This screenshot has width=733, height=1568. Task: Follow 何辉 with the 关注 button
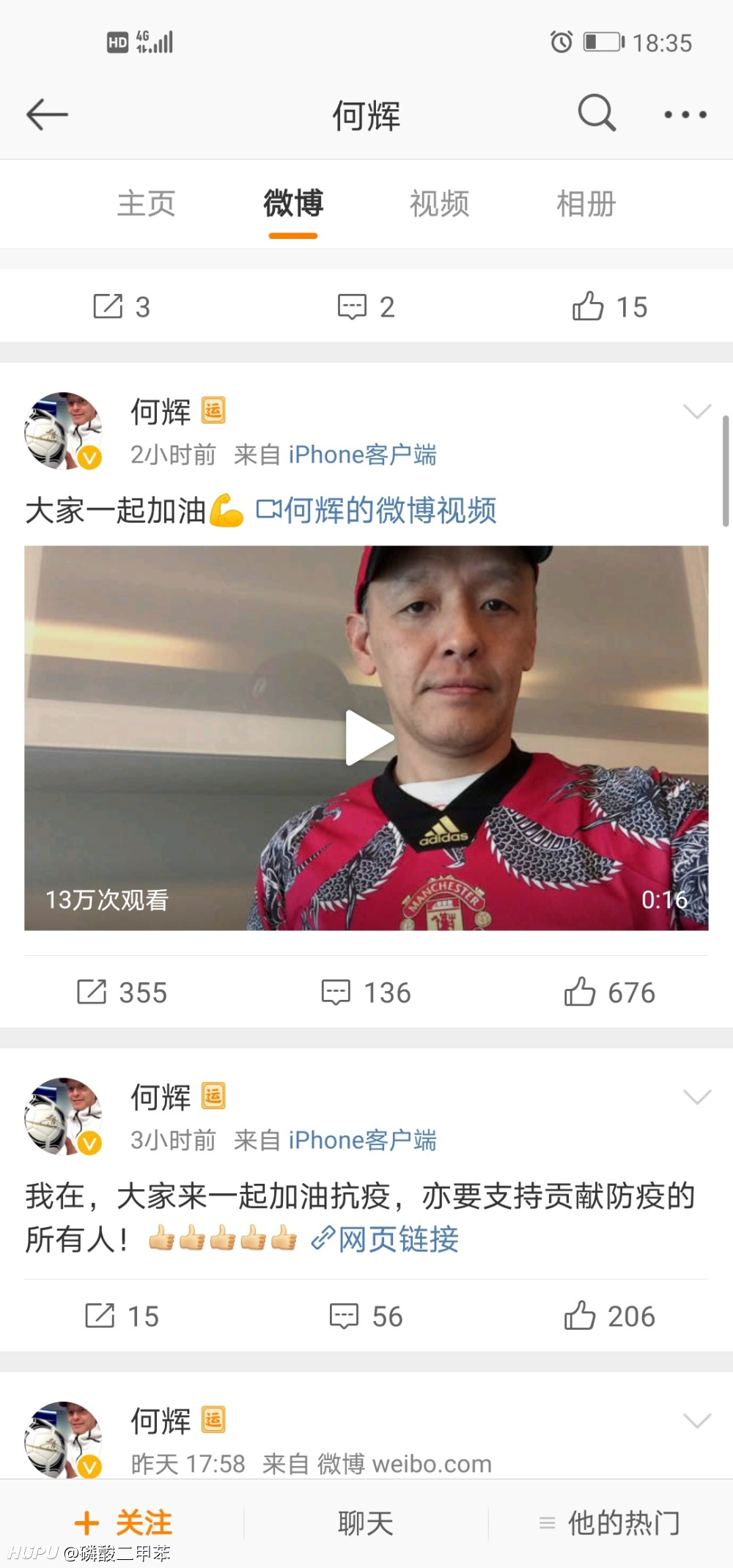(123, 1523)
